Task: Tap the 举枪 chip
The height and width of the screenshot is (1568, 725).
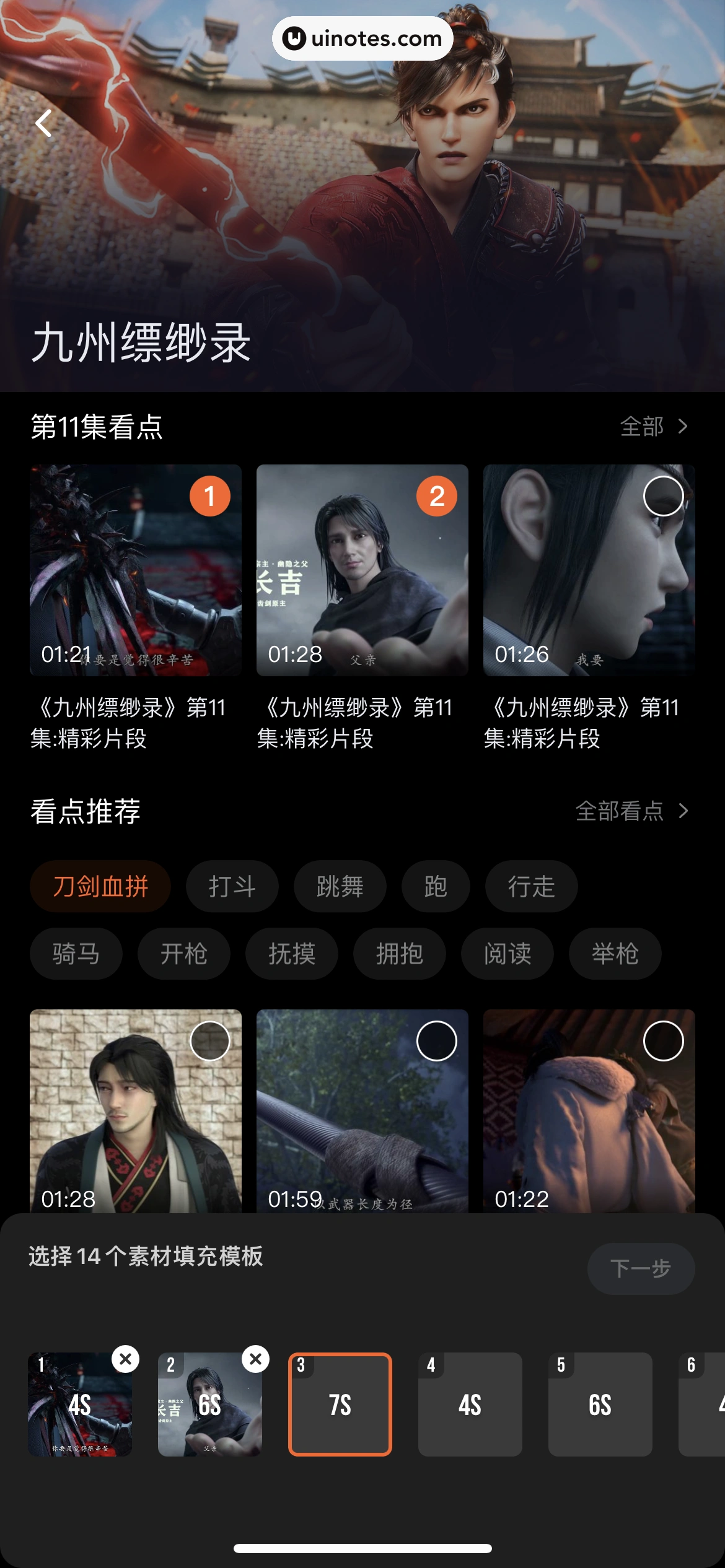Action: click(x=615, y=953)
